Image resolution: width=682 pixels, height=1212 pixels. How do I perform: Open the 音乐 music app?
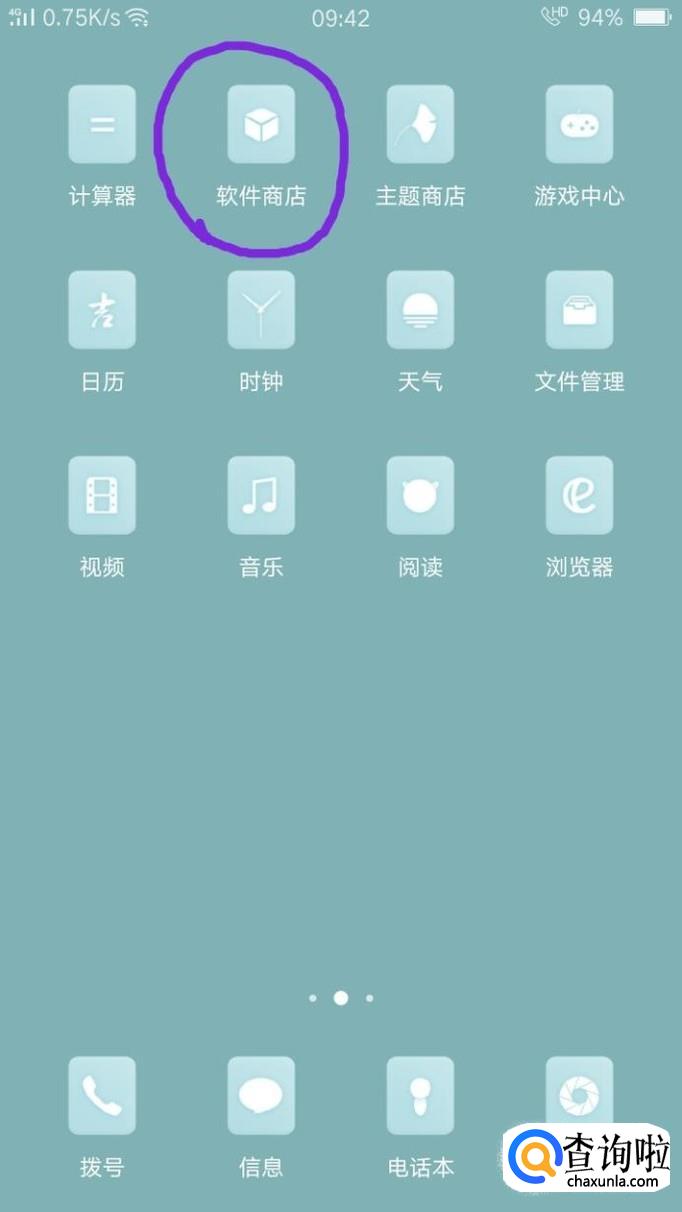pos(261,496)
